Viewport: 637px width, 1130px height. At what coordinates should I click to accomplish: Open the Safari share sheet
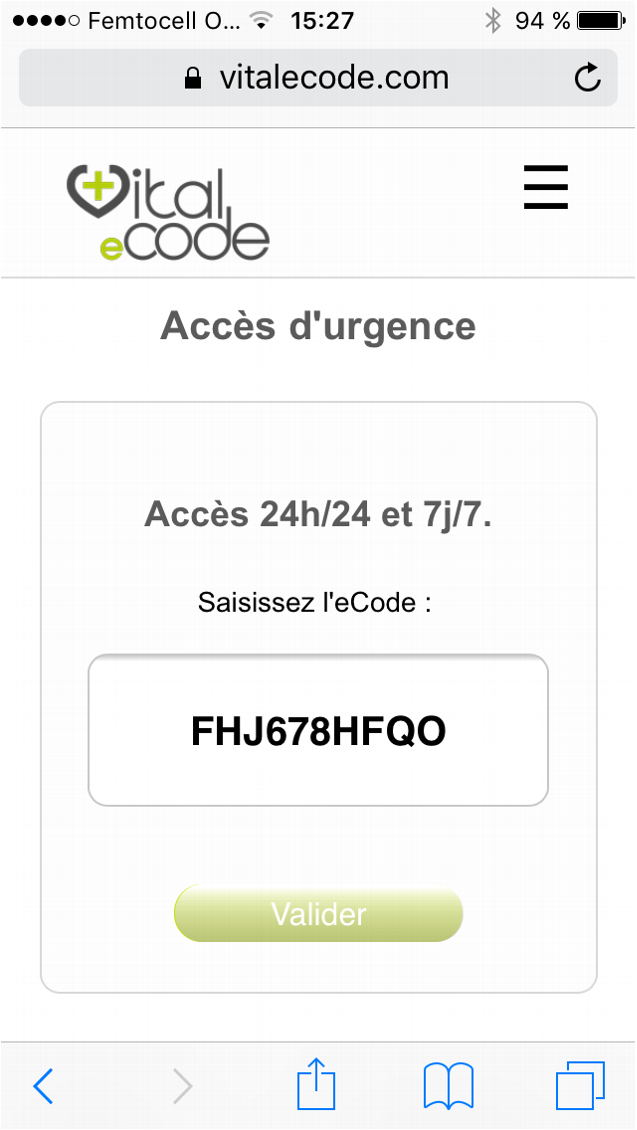316,1082
